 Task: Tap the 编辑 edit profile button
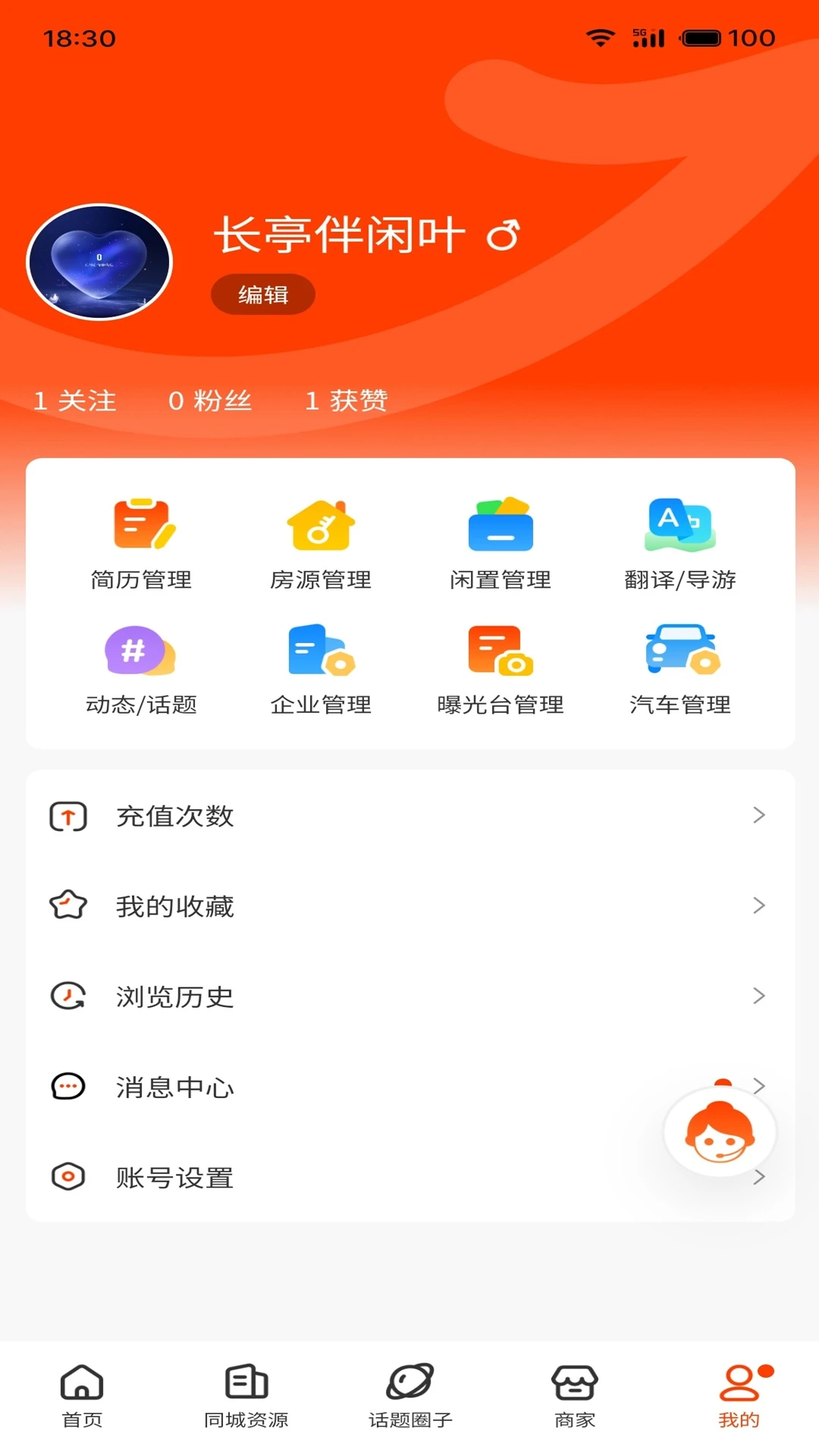[262, 294]
